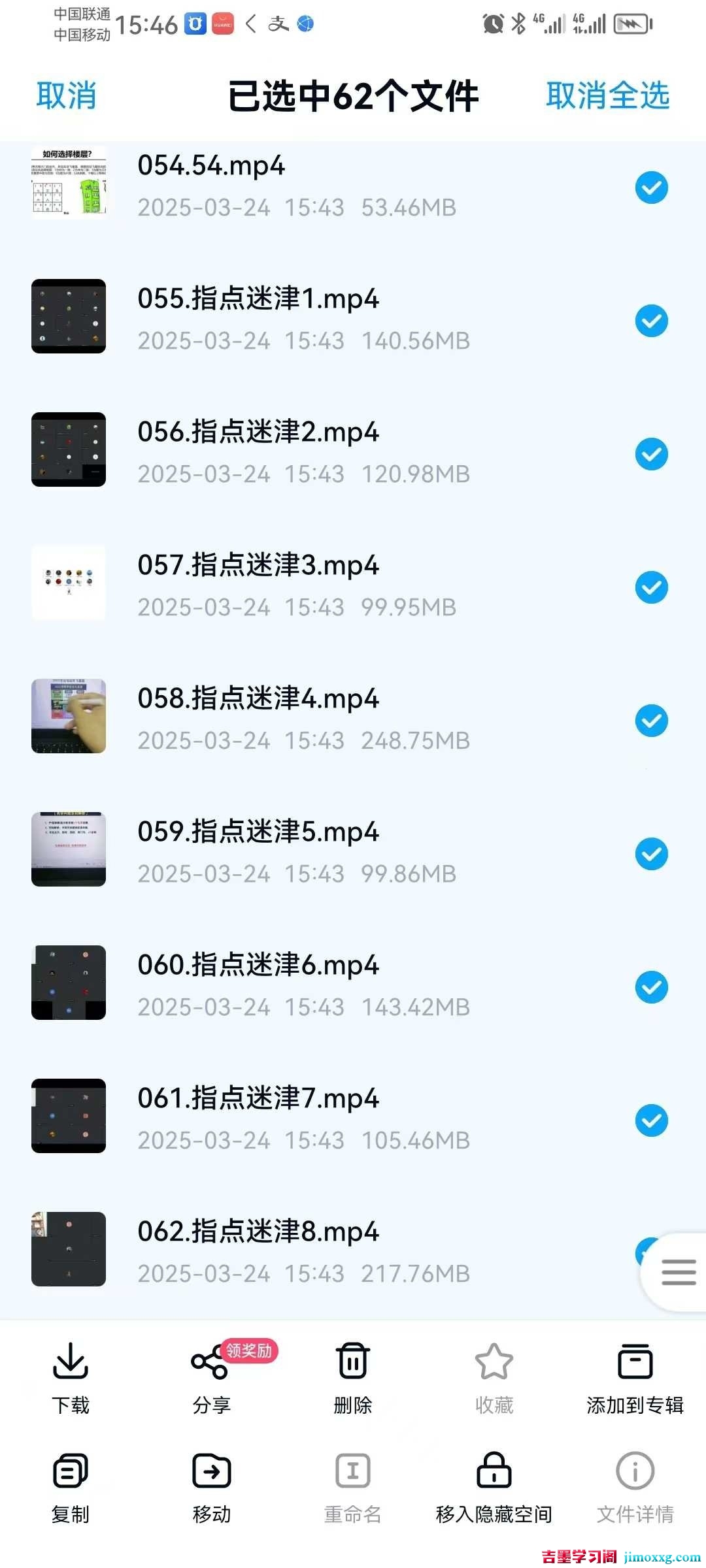Image resolution: width=706 pixels, height=1568 pixels.
Task: Deselect 055.指点迷津1.mp4 checkbox
Action: (652, 321)
